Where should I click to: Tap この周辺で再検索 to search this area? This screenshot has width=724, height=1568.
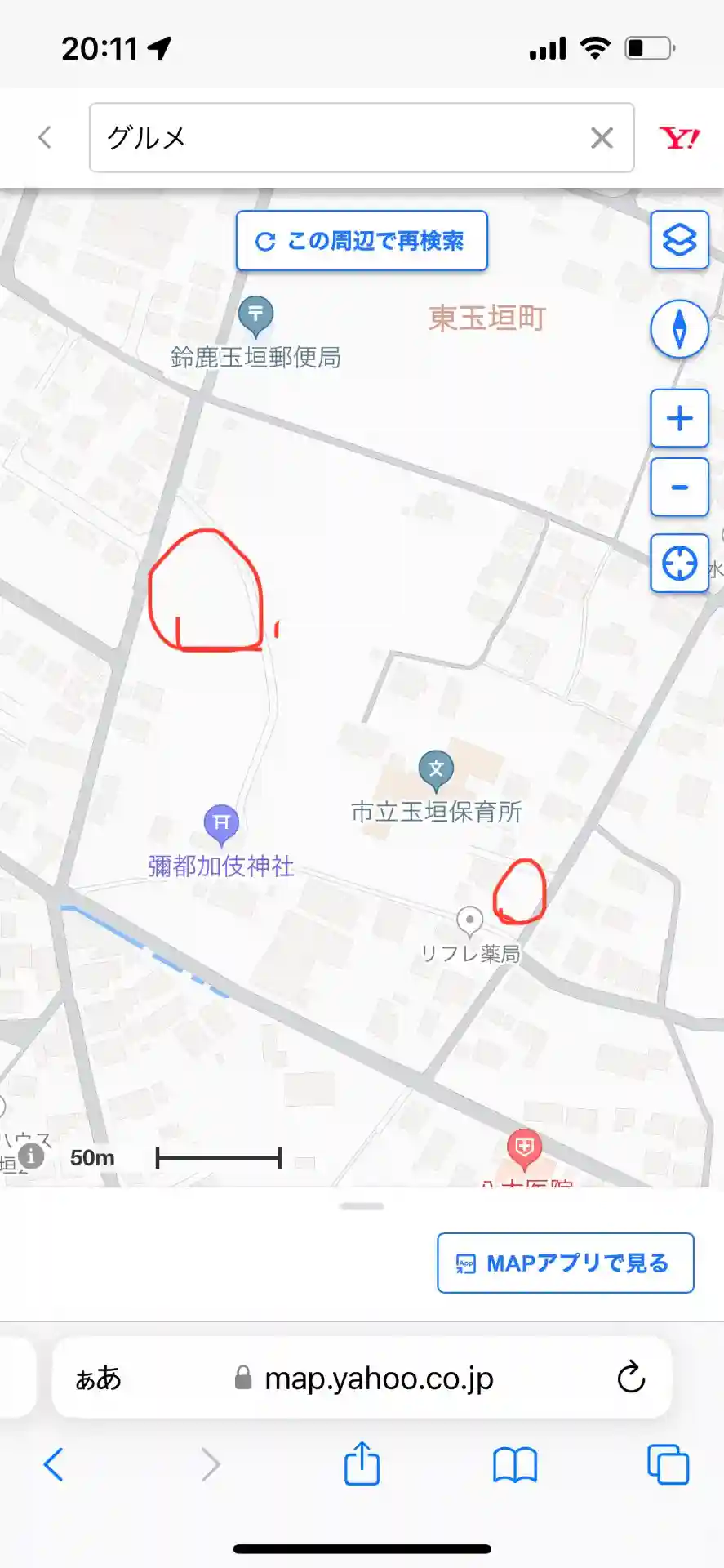pyautogui.click(x=362, y=241)
